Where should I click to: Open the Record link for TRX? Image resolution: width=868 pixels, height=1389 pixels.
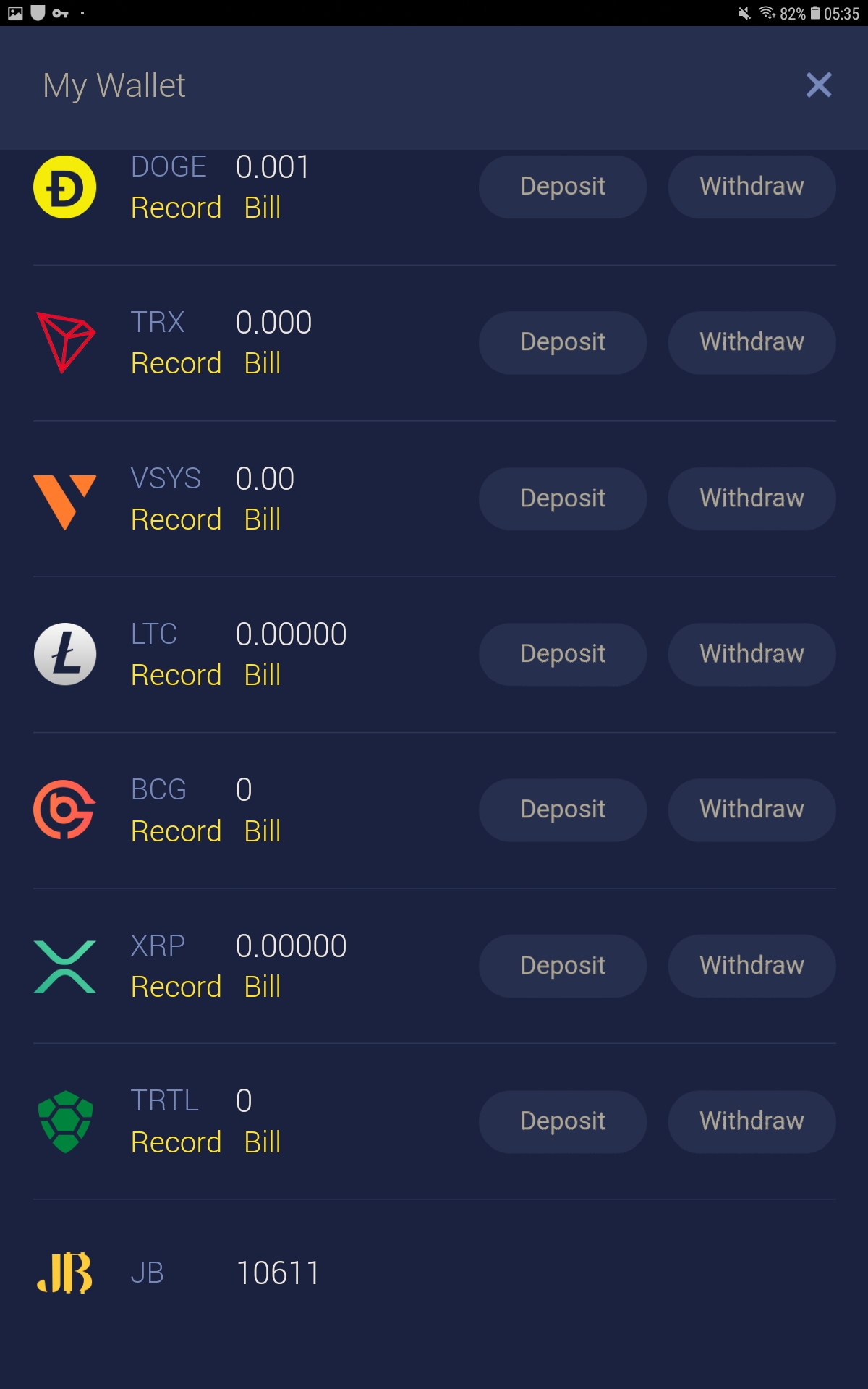click(x=176, y=363)
